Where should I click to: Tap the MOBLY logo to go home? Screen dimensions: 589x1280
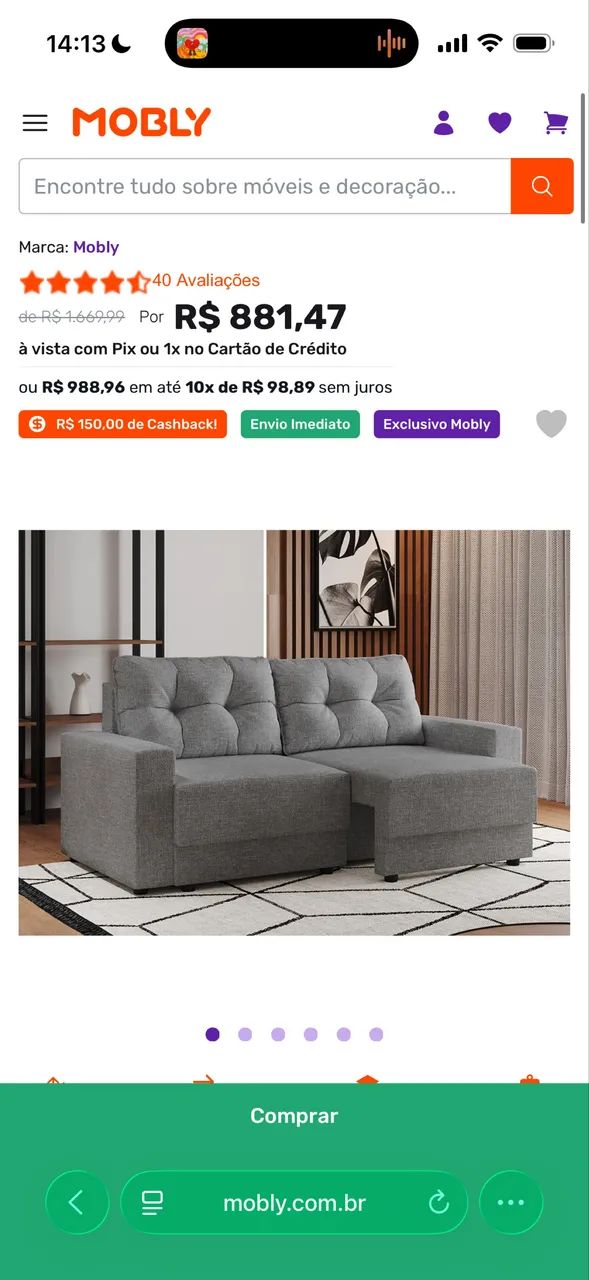coord(141,122)
